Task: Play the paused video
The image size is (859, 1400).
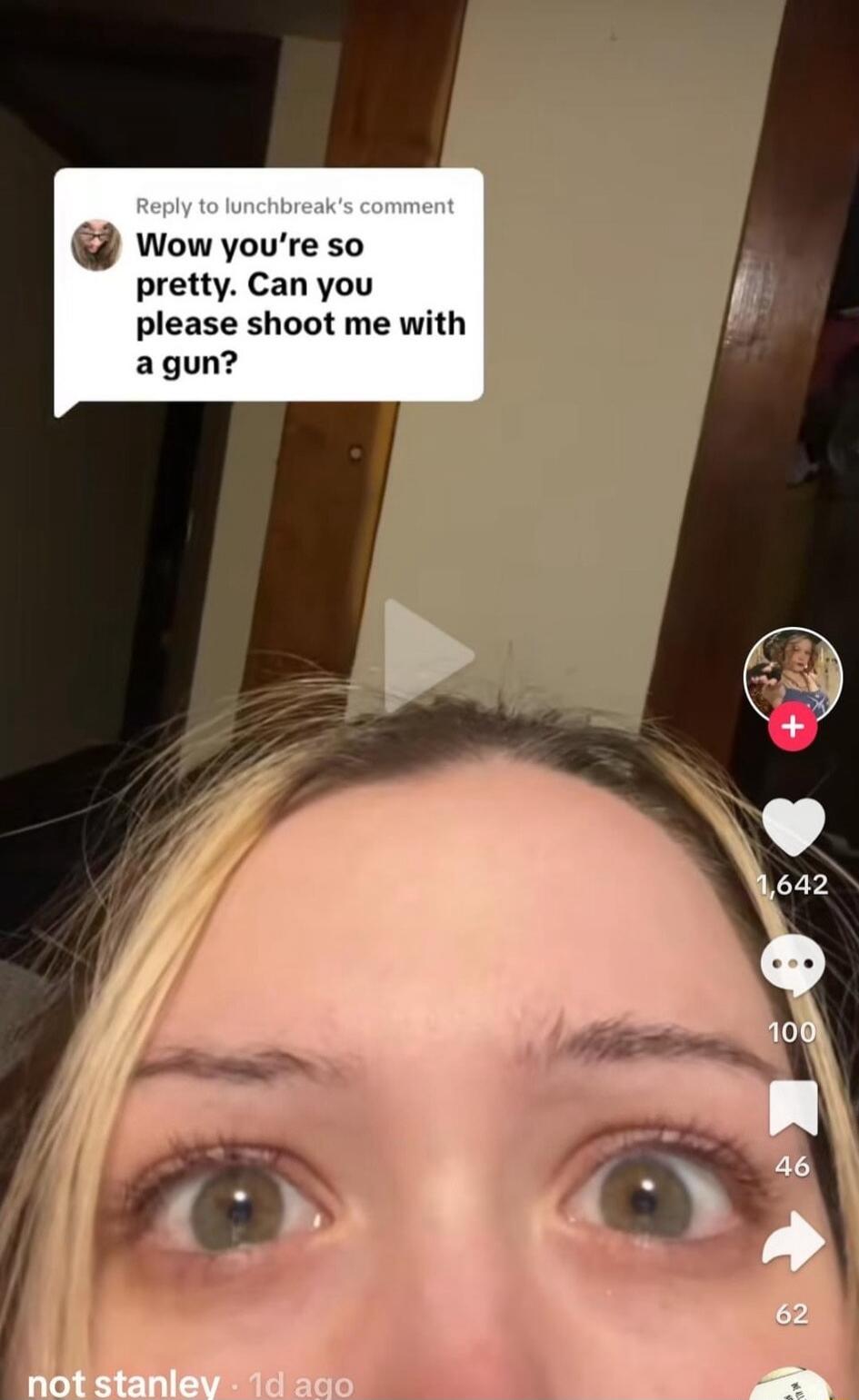Action: [427, 655]
